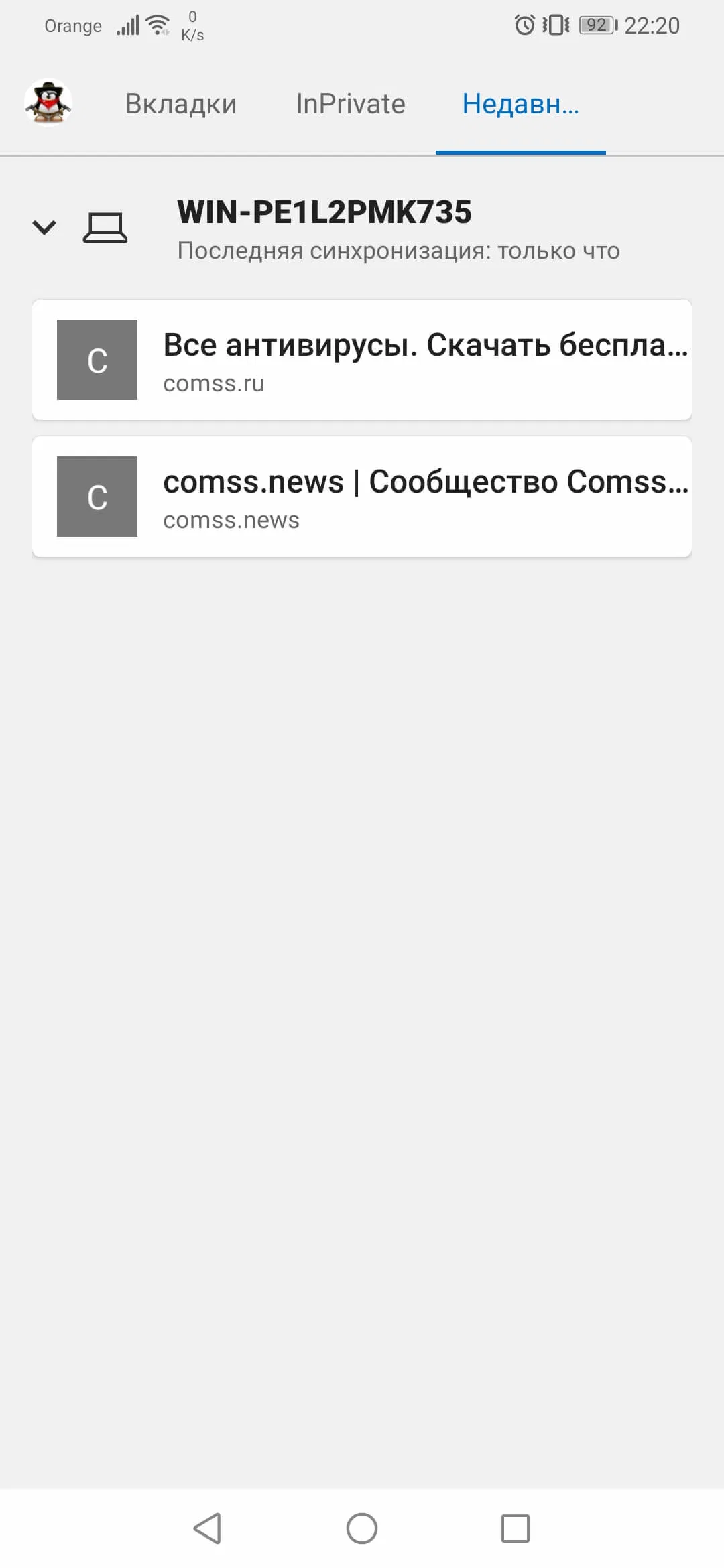The width and height of the screenshot is (724, 1568).
Task: Open the InPrivate tab view
Action: [350, 104]
